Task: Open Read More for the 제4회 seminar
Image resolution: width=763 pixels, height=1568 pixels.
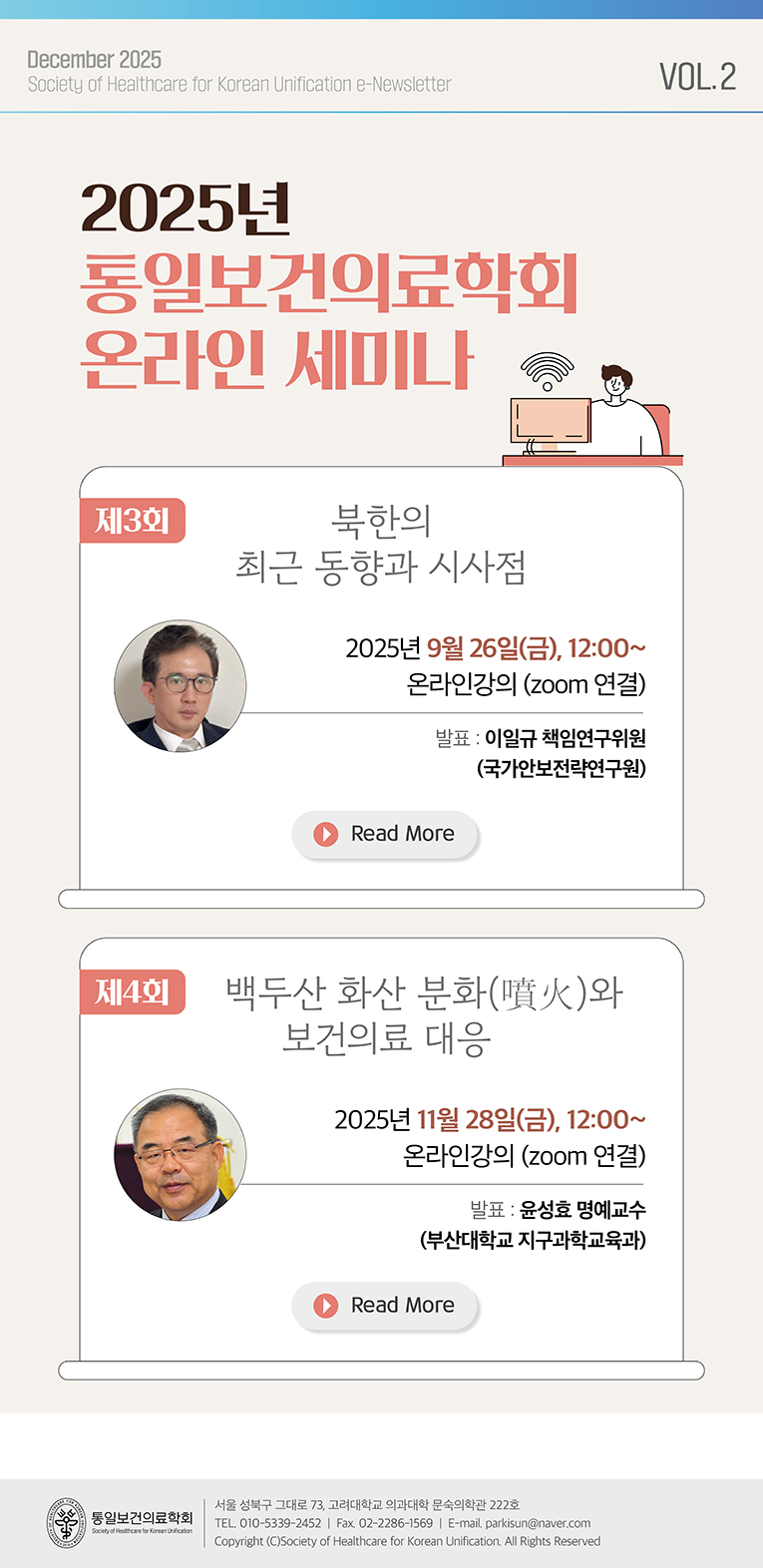Action: [x=385, y=1306]
